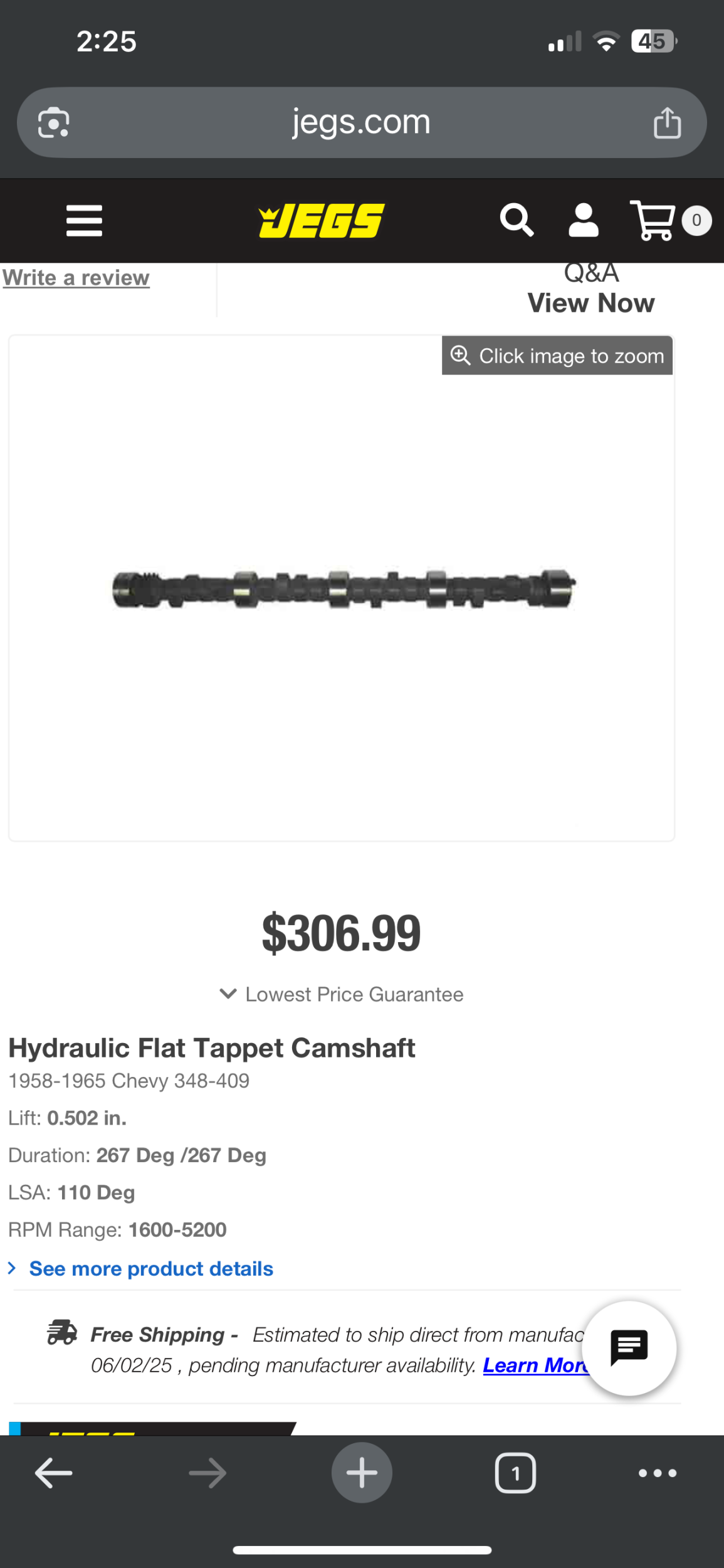Share this page from browser
This screenshot has height=1568, width=724.
667,122
